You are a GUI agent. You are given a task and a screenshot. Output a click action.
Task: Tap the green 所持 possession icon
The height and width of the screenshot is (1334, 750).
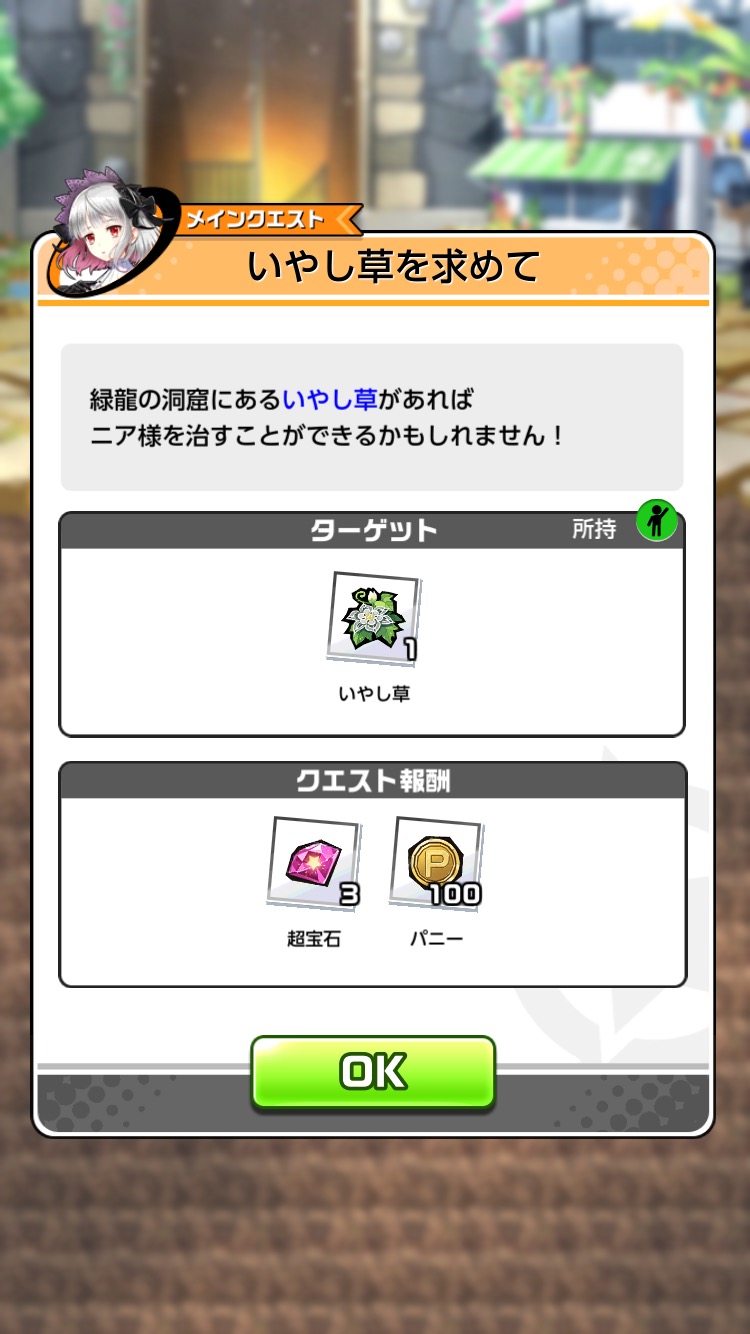click(x=657, y=521)
